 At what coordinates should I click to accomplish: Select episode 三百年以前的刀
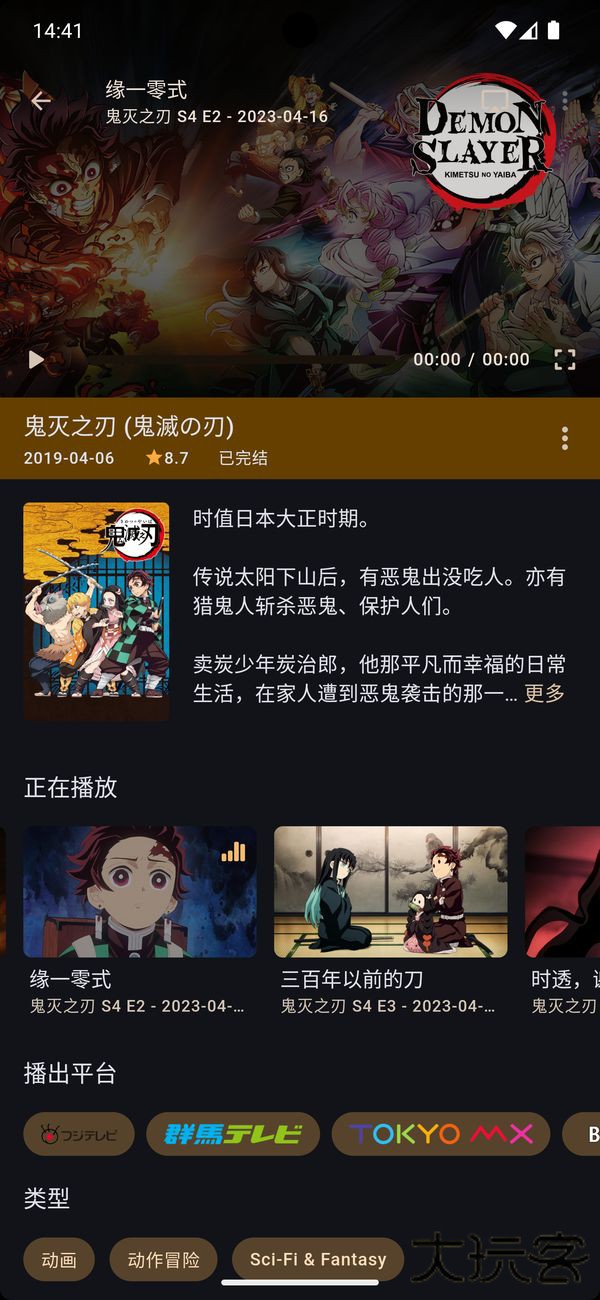(x=390, y=892)
